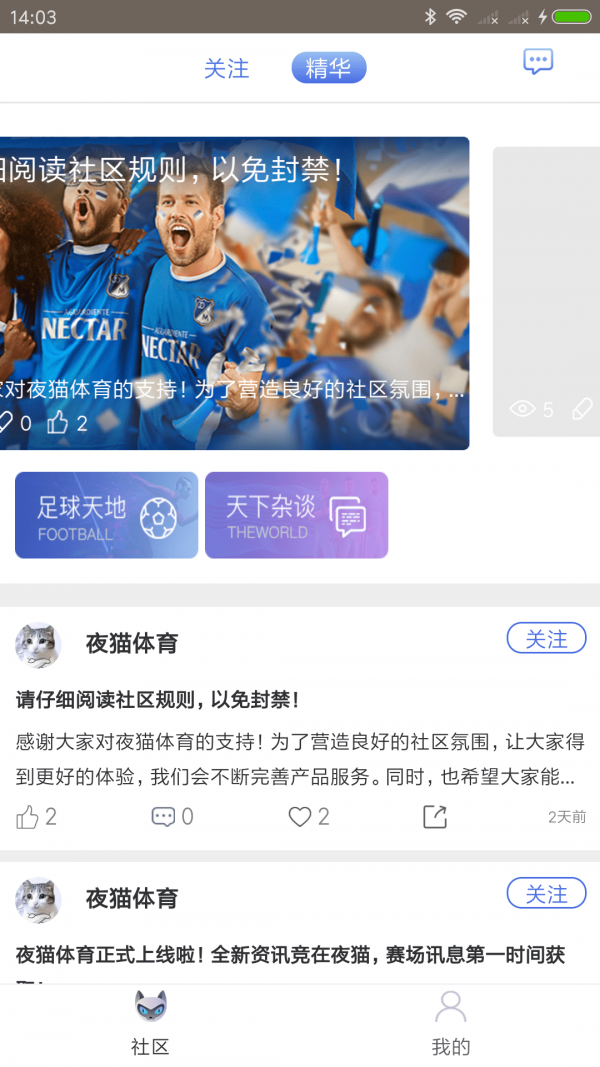Open the post 夜猫体育正式上线啦
Image resolution: width=600 pixels, height=1067 pixels.
click(290, 955)
